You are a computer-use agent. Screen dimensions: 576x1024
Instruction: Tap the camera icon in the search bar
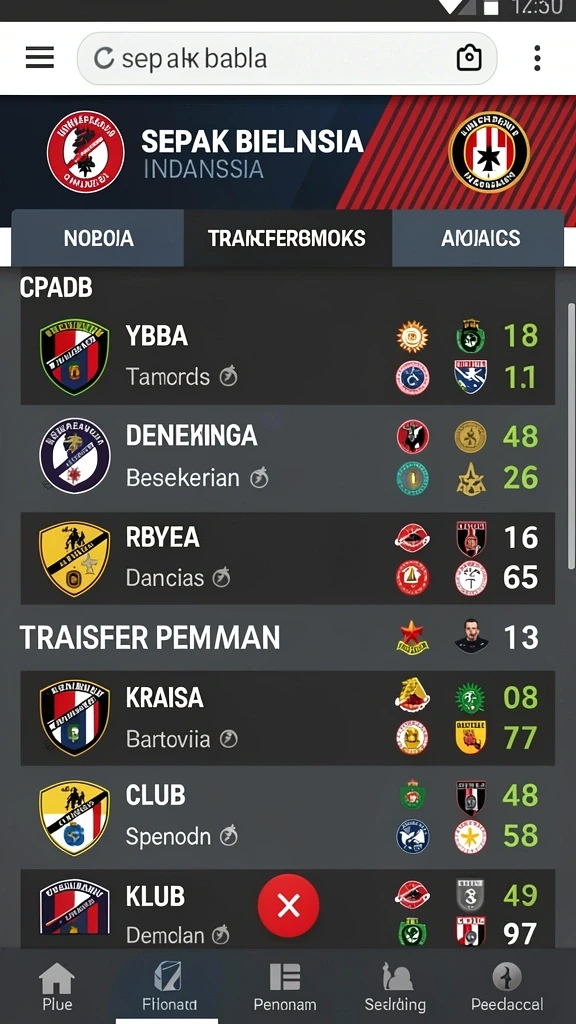469,59
